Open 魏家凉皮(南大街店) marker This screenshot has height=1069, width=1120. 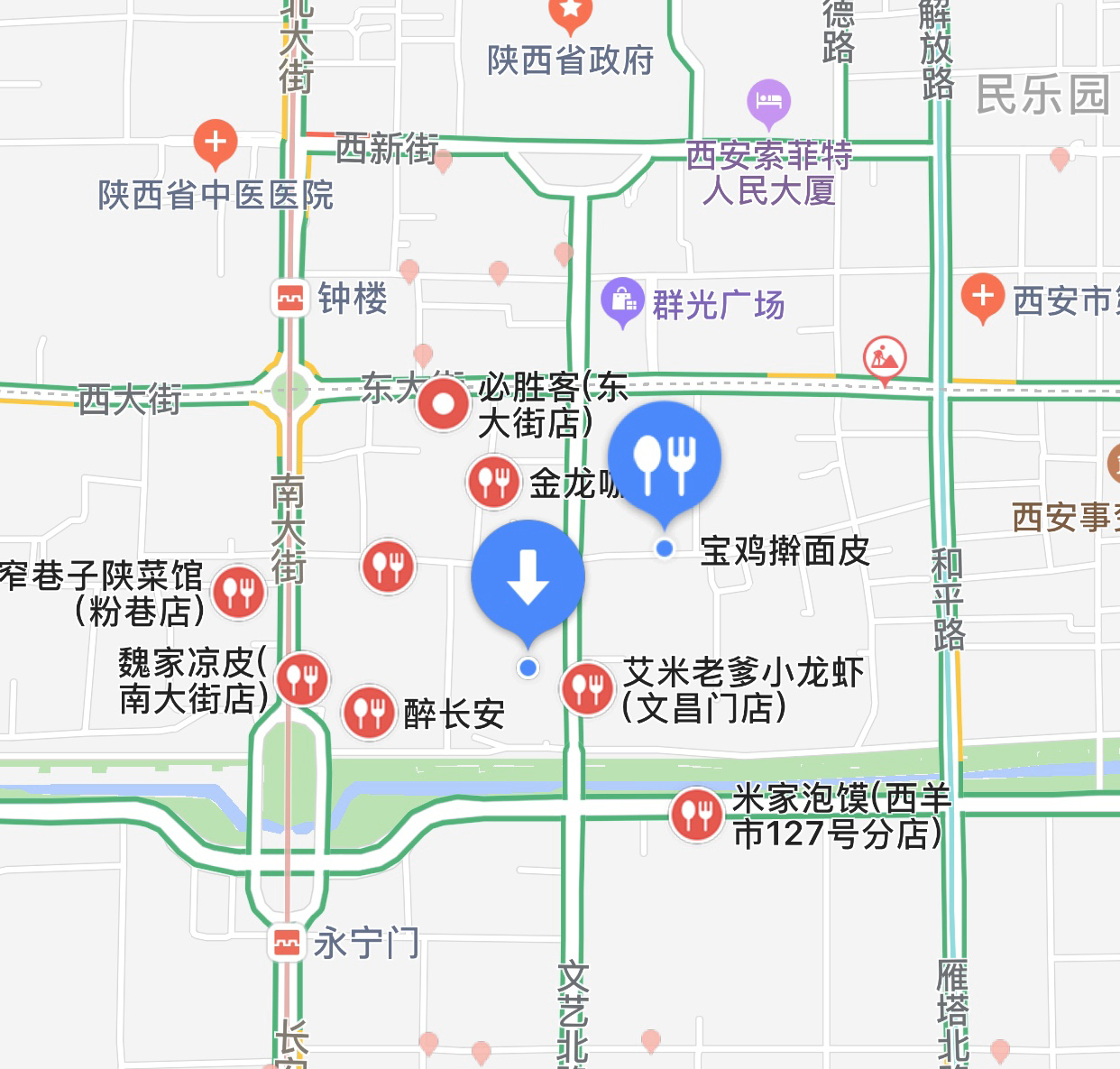click(302, 678)
